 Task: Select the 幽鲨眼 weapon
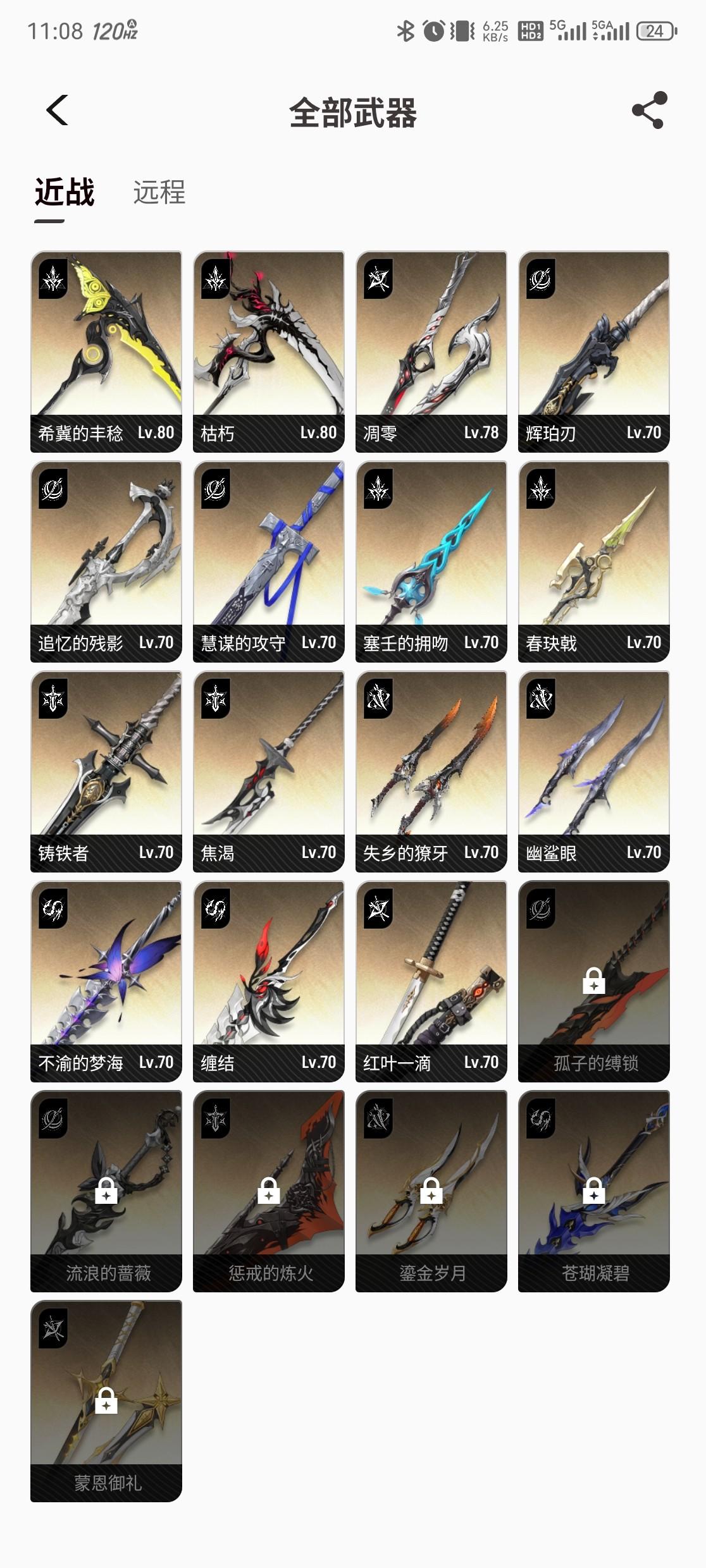(594, 771)
